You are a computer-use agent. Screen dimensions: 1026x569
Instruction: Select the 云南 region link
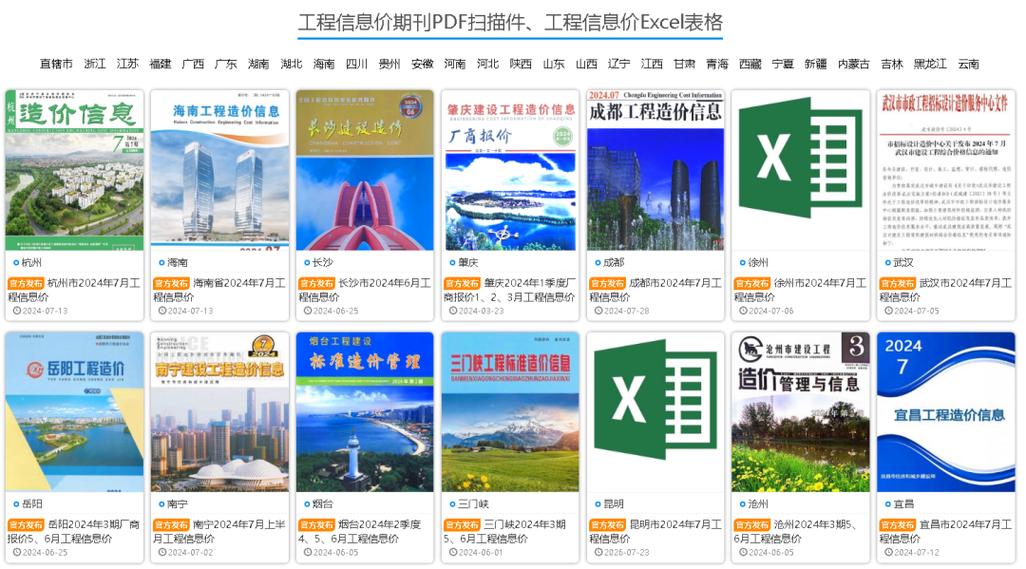coord(968,64)
